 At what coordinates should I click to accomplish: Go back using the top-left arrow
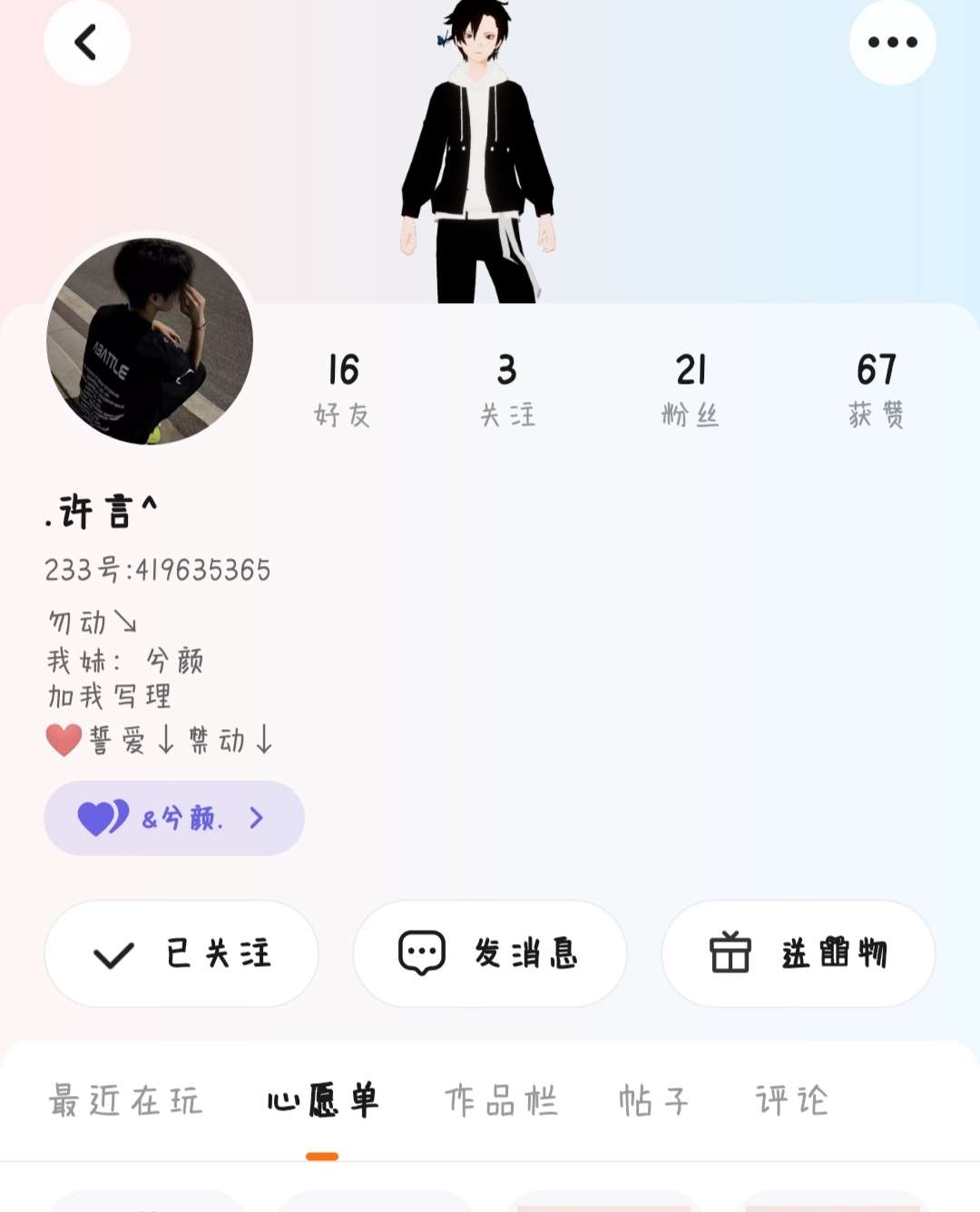pyautogui.click(x=86, y=42)
